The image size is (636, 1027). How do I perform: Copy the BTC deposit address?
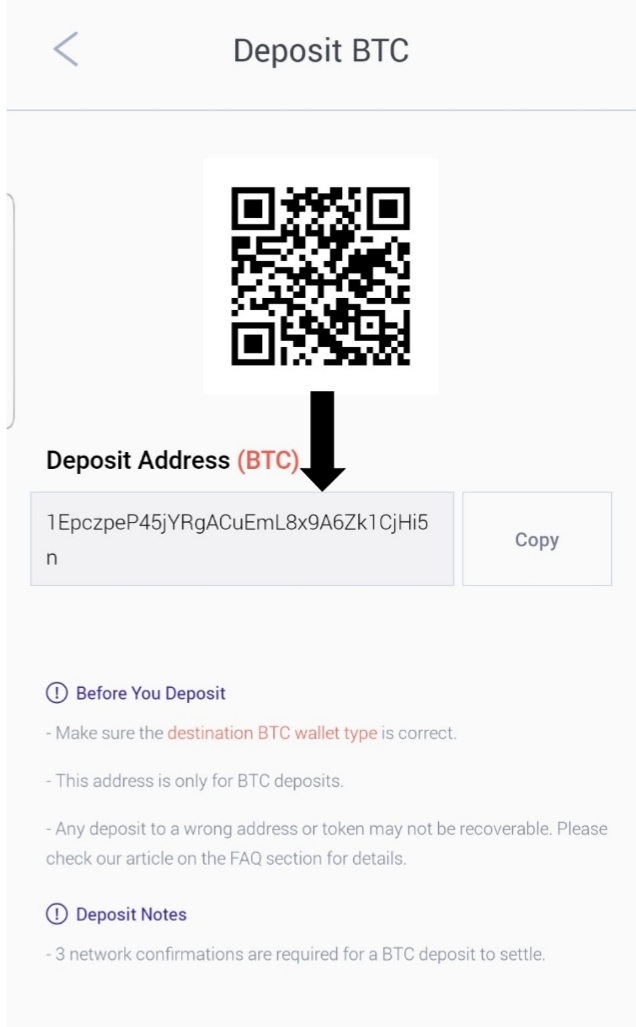tap(536, 539)
